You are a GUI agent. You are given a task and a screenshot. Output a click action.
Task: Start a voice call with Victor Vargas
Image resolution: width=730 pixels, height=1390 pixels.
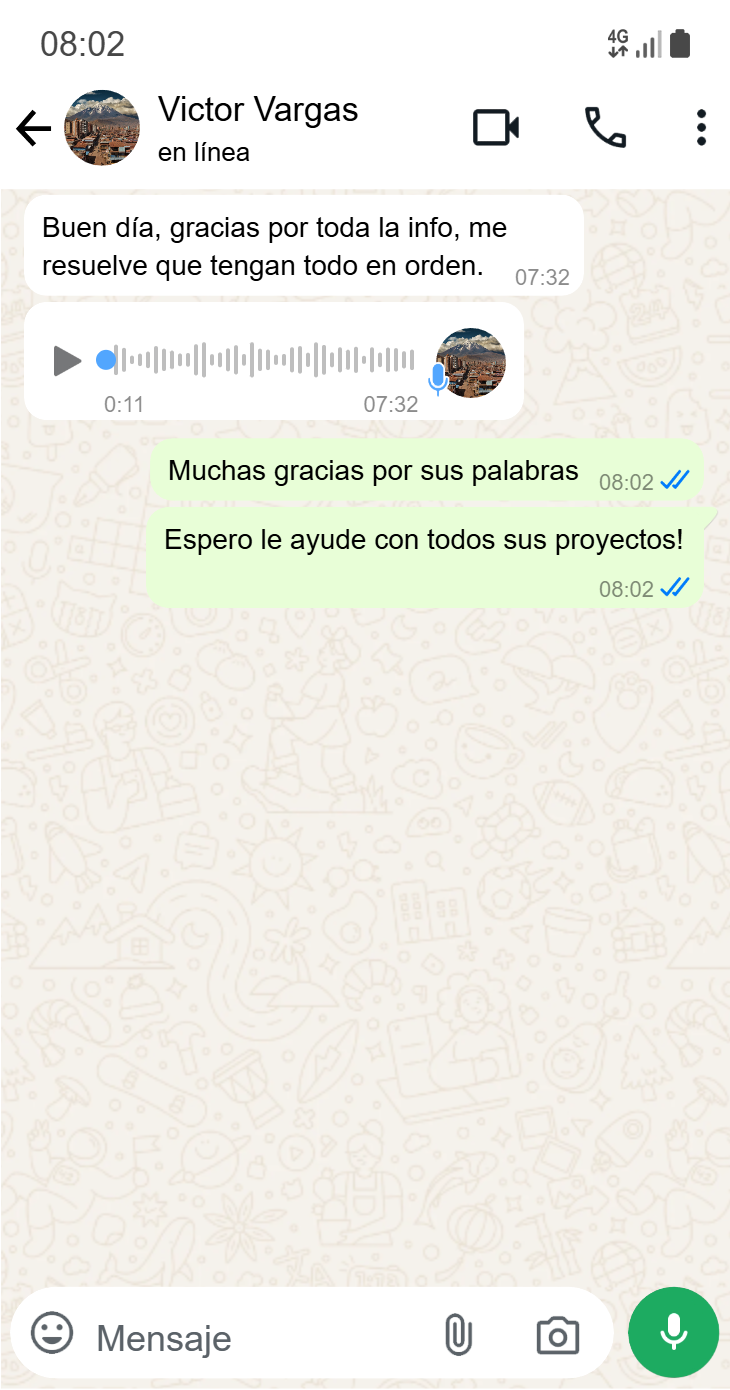click(x=605, y=128)
